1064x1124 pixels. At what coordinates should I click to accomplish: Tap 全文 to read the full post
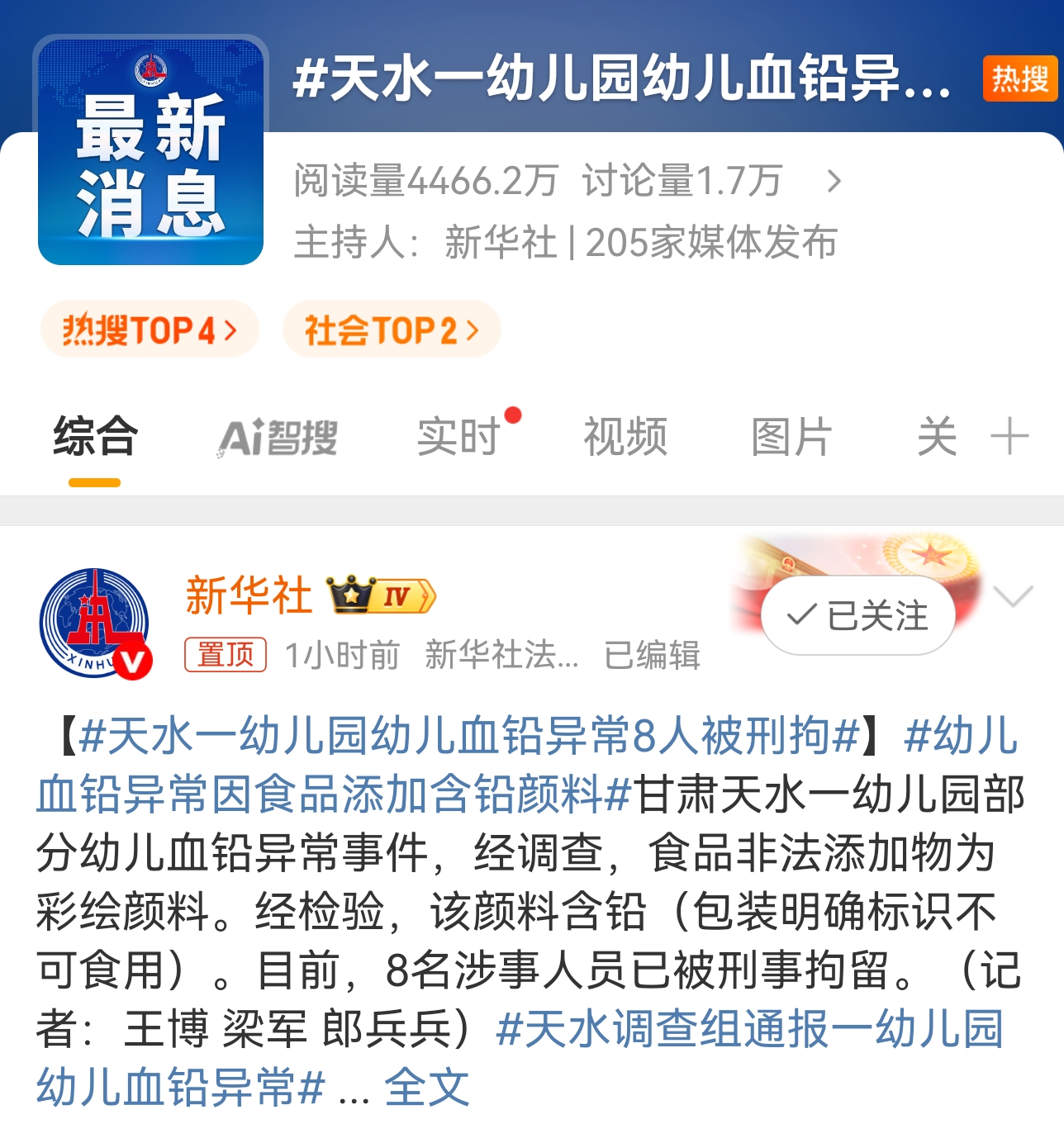coord(426,1087)
